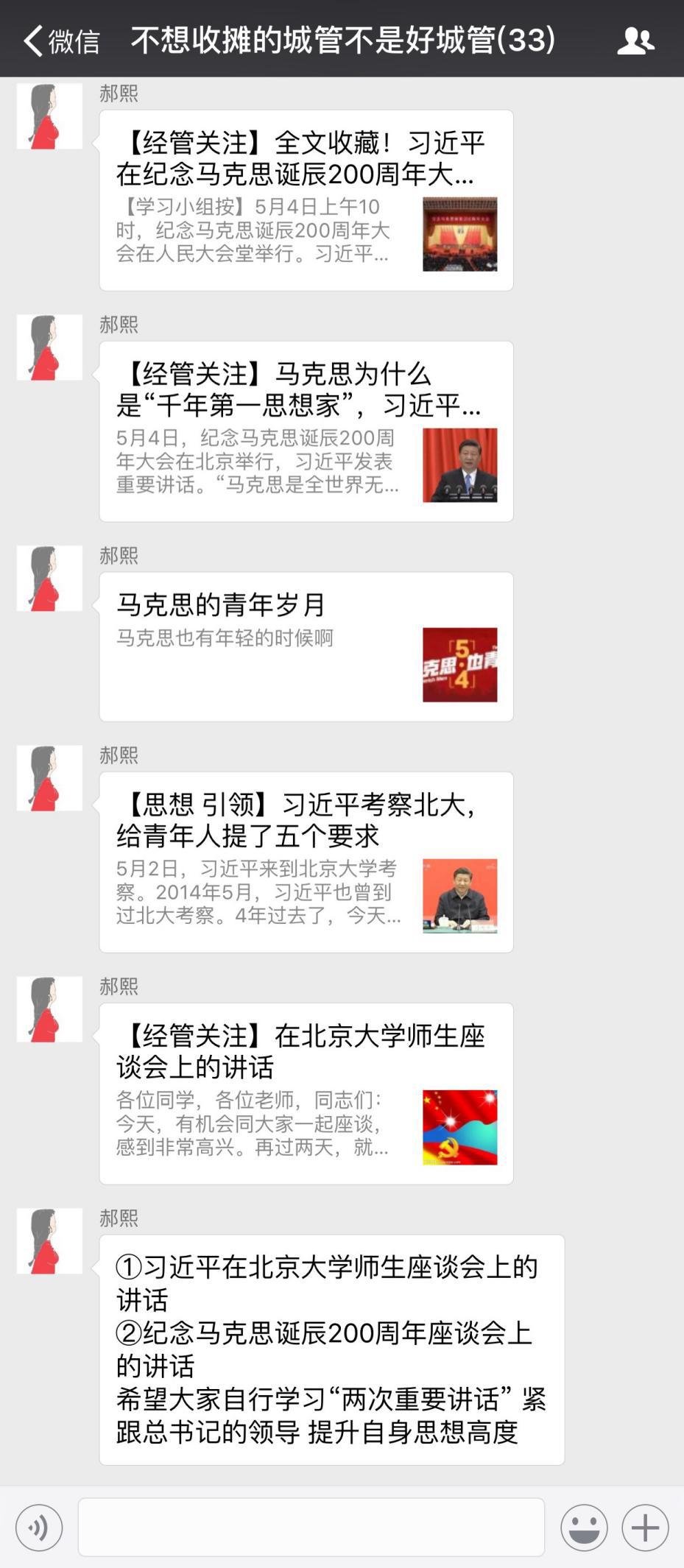Open the group members info icon

635,40
